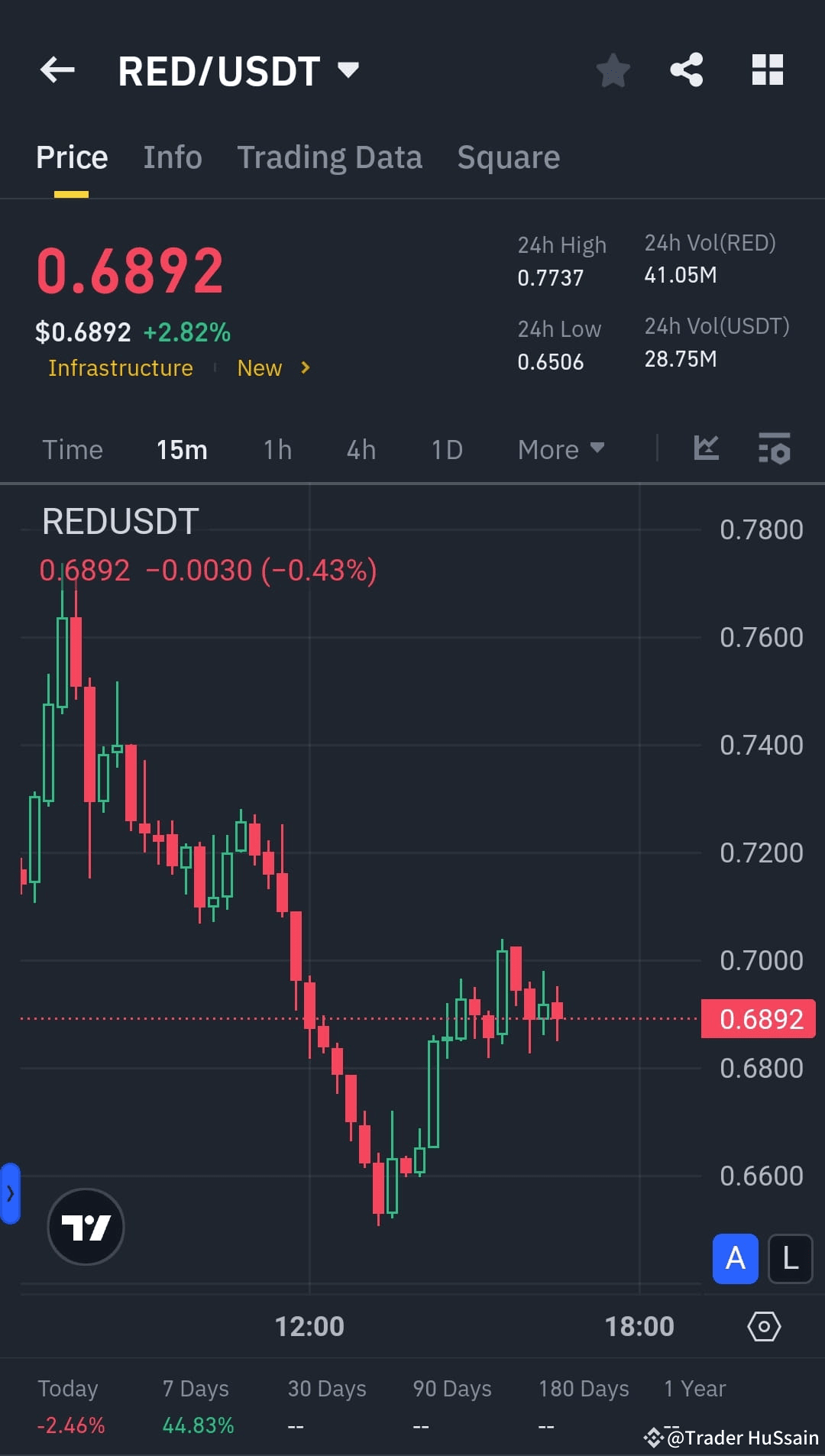The height and width of the screenshot is (1456, 825).
Task: Expand the More timeframes dropdown
Action: click(x=560, y=449)
